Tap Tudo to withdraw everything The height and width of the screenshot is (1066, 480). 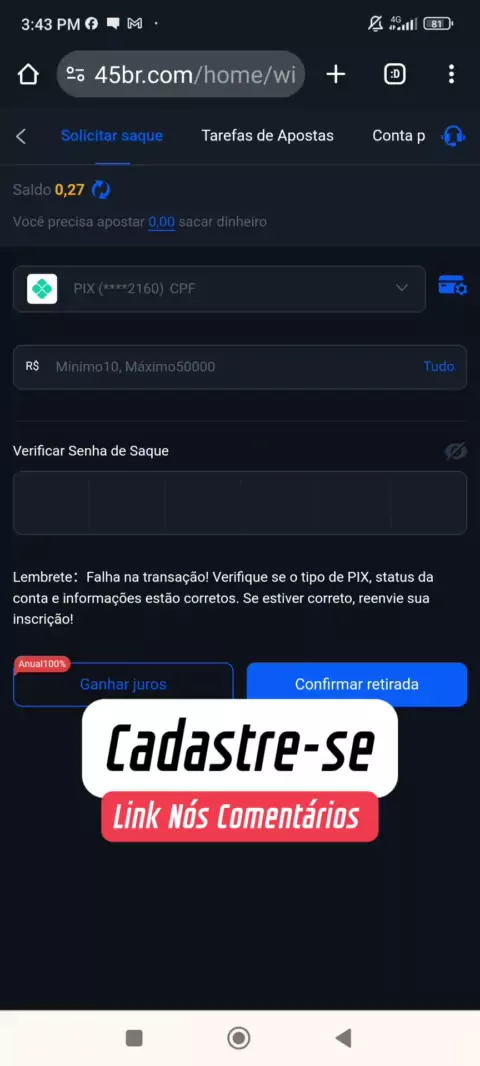(x=439, y=366)
